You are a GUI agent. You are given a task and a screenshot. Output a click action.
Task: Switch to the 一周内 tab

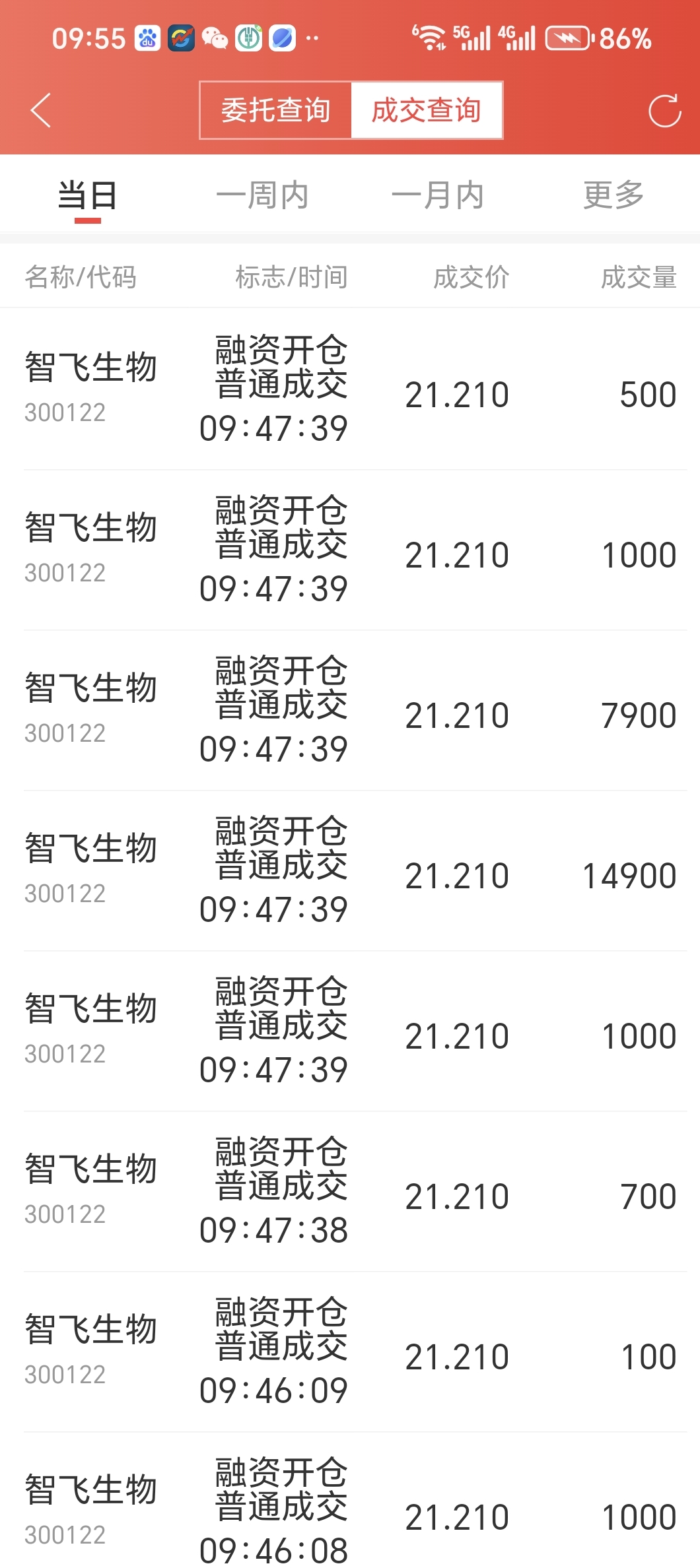[262, 195]
